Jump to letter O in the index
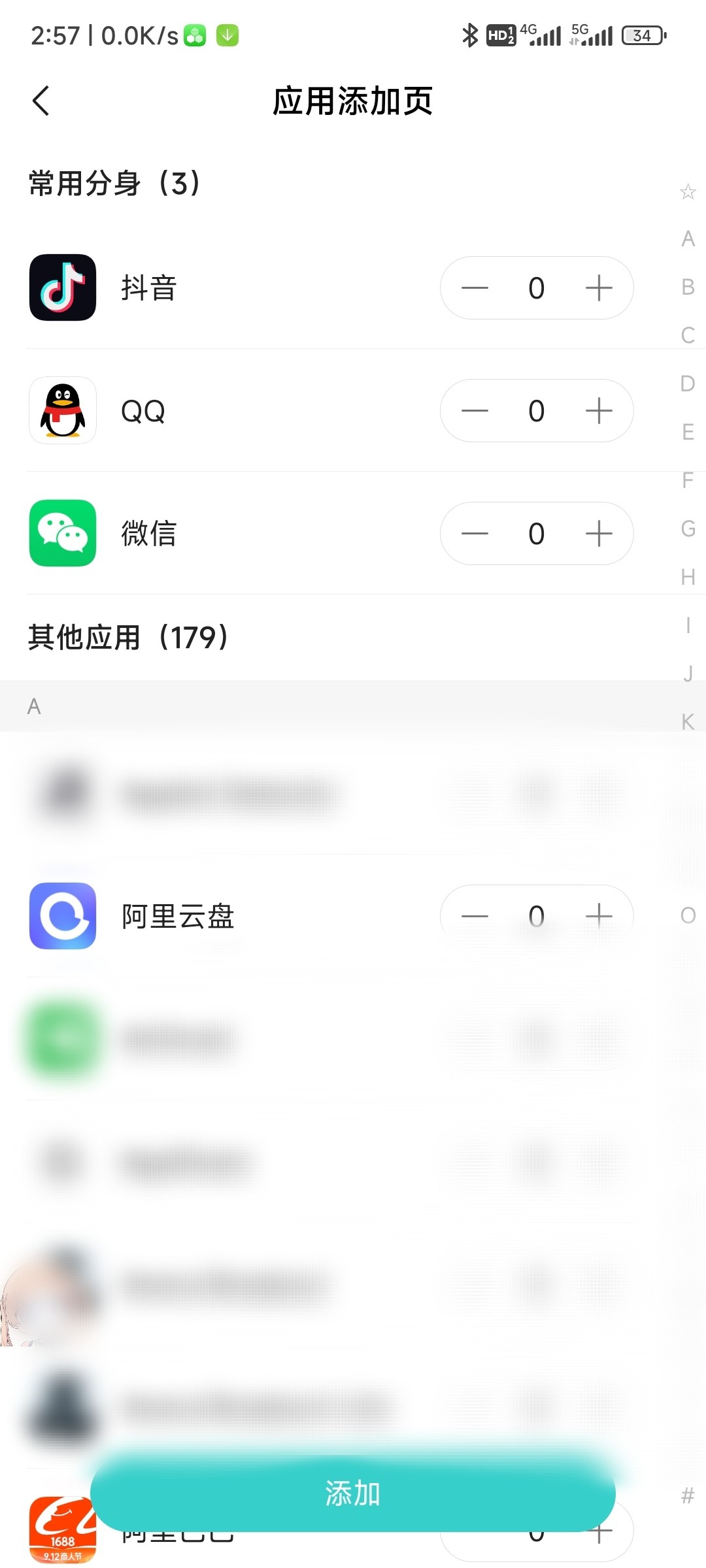Viewport: 706px width, 1568px height. tap(688, 915)
